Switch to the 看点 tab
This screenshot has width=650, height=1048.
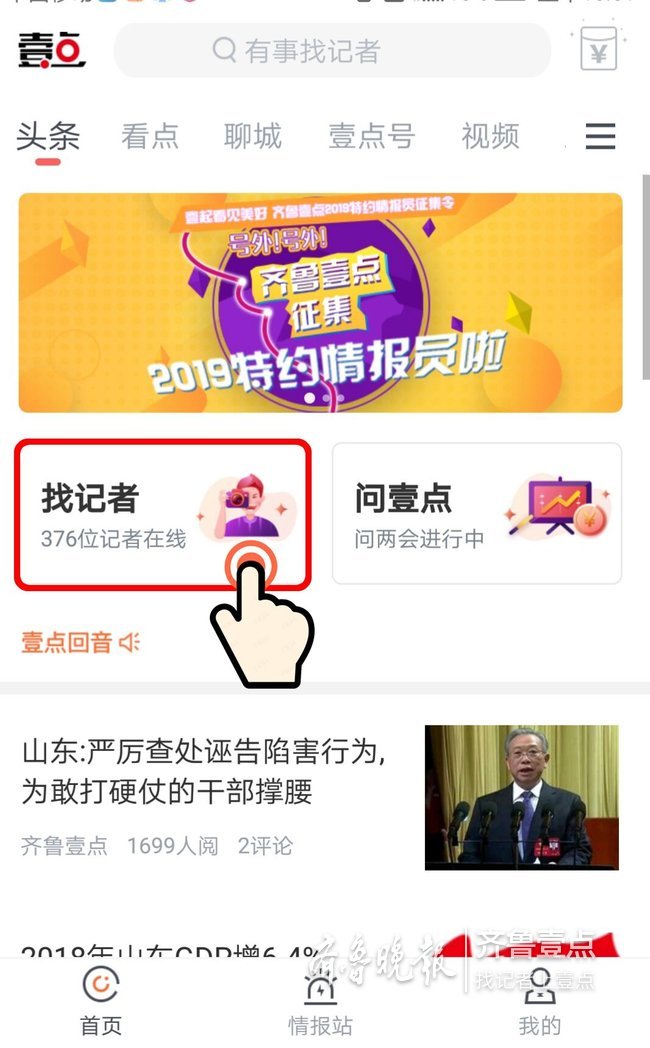point(150,136)
